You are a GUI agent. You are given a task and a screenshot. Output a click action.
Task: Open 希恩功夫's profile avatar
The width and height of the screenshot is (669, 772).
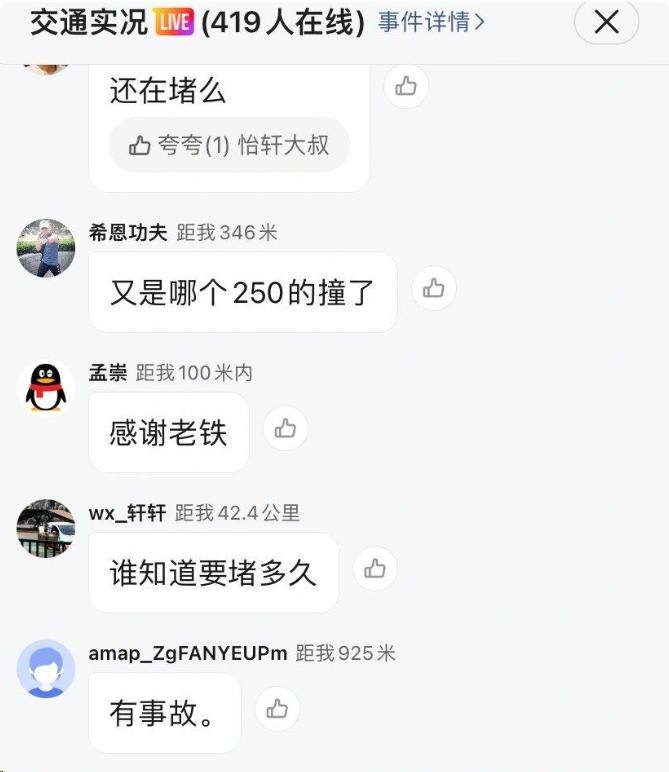tap(46, 248)
